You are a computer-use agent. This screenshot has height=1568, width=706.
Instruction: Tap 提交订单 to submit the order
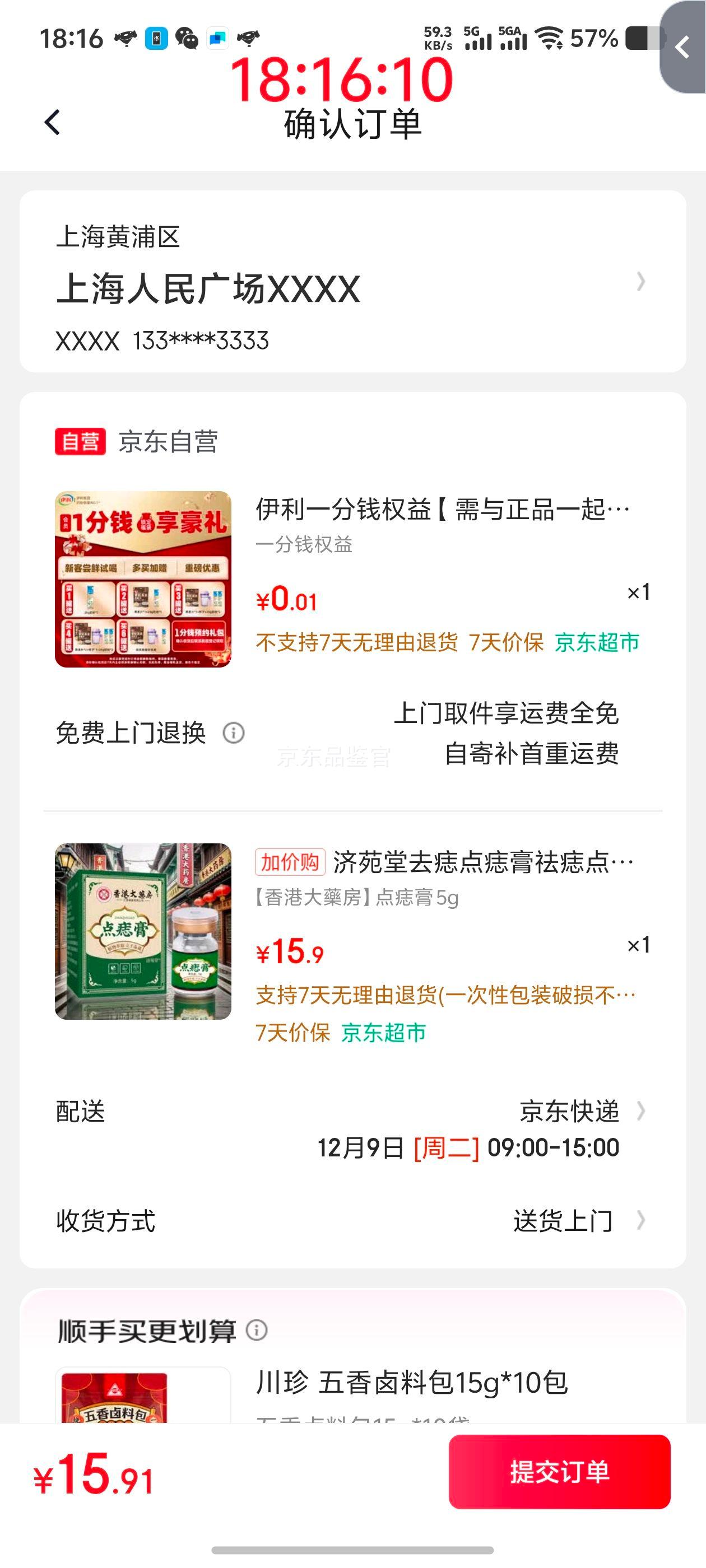tap(559, 1471)
